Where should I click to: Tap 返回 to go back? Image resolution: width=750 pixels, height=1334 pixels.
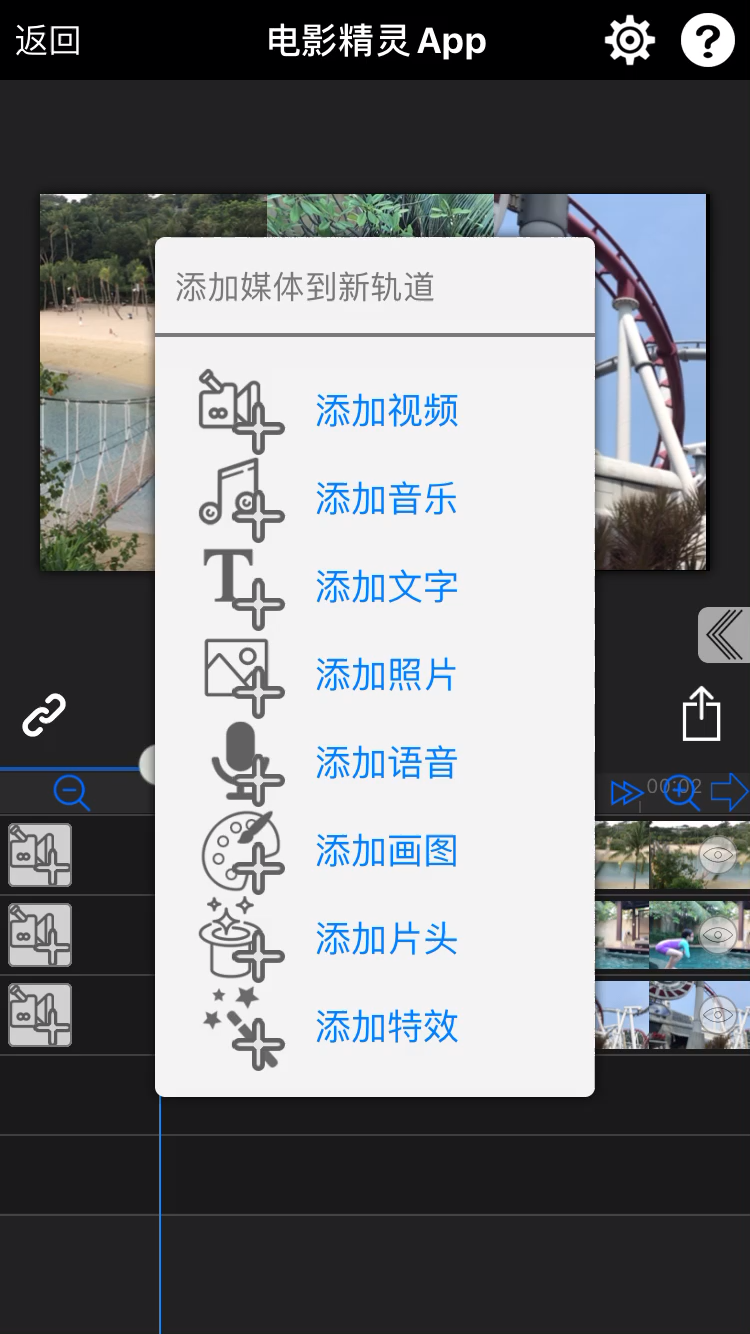[x=47, y=41]
